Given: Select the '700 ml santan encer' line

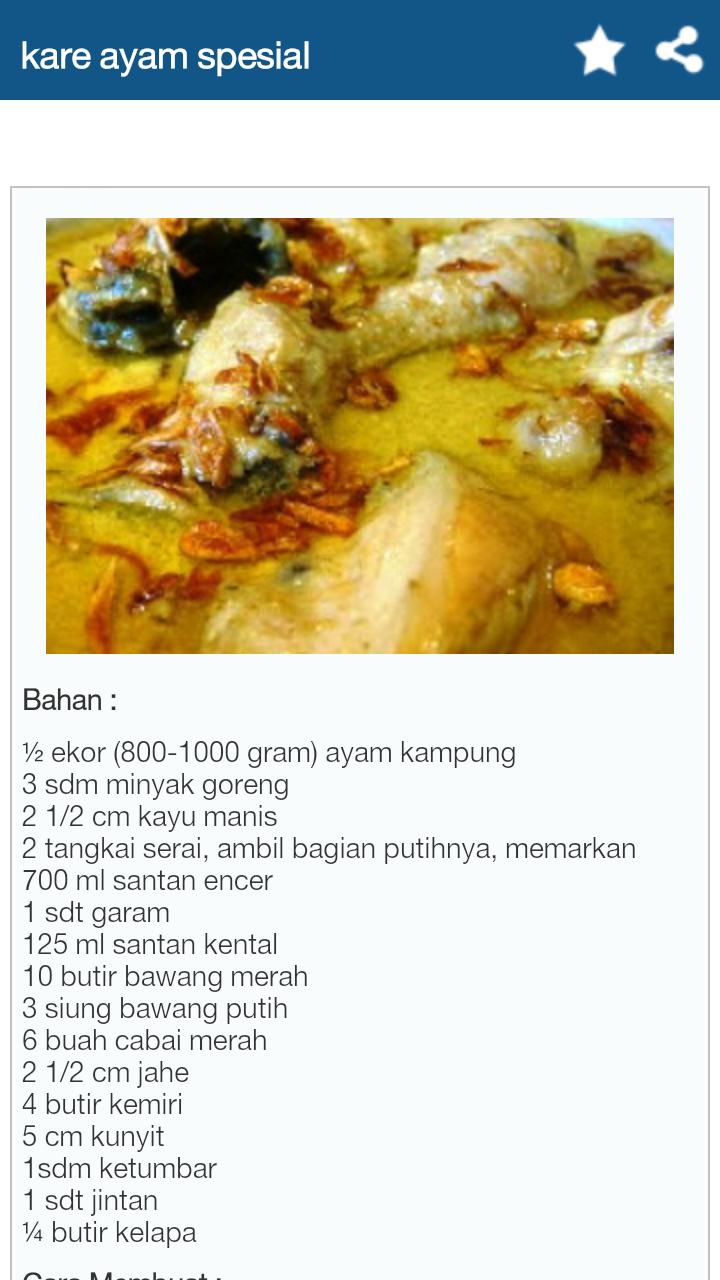Looking at the screenshot, I should coord(146,880).
